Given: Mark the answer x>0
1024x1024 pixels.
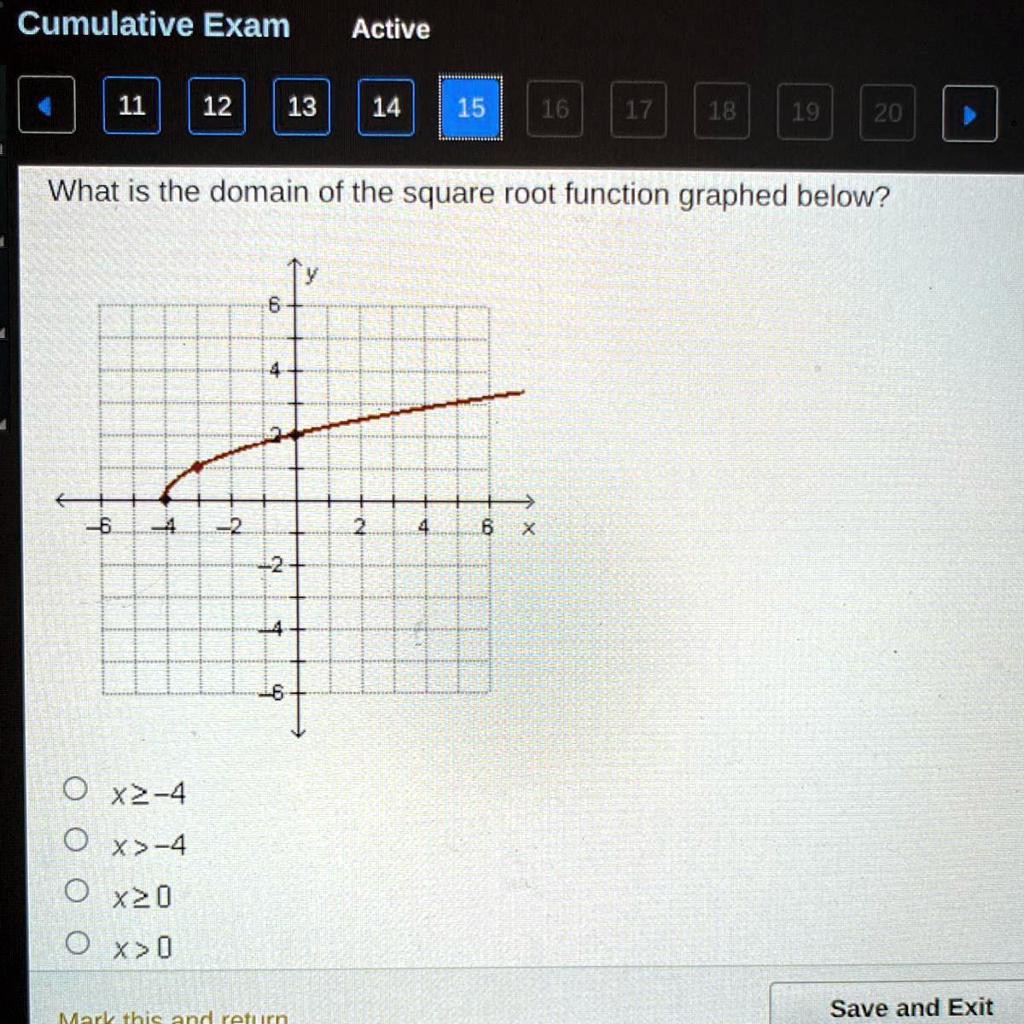Looking at the screenshot, I should 73,943.
